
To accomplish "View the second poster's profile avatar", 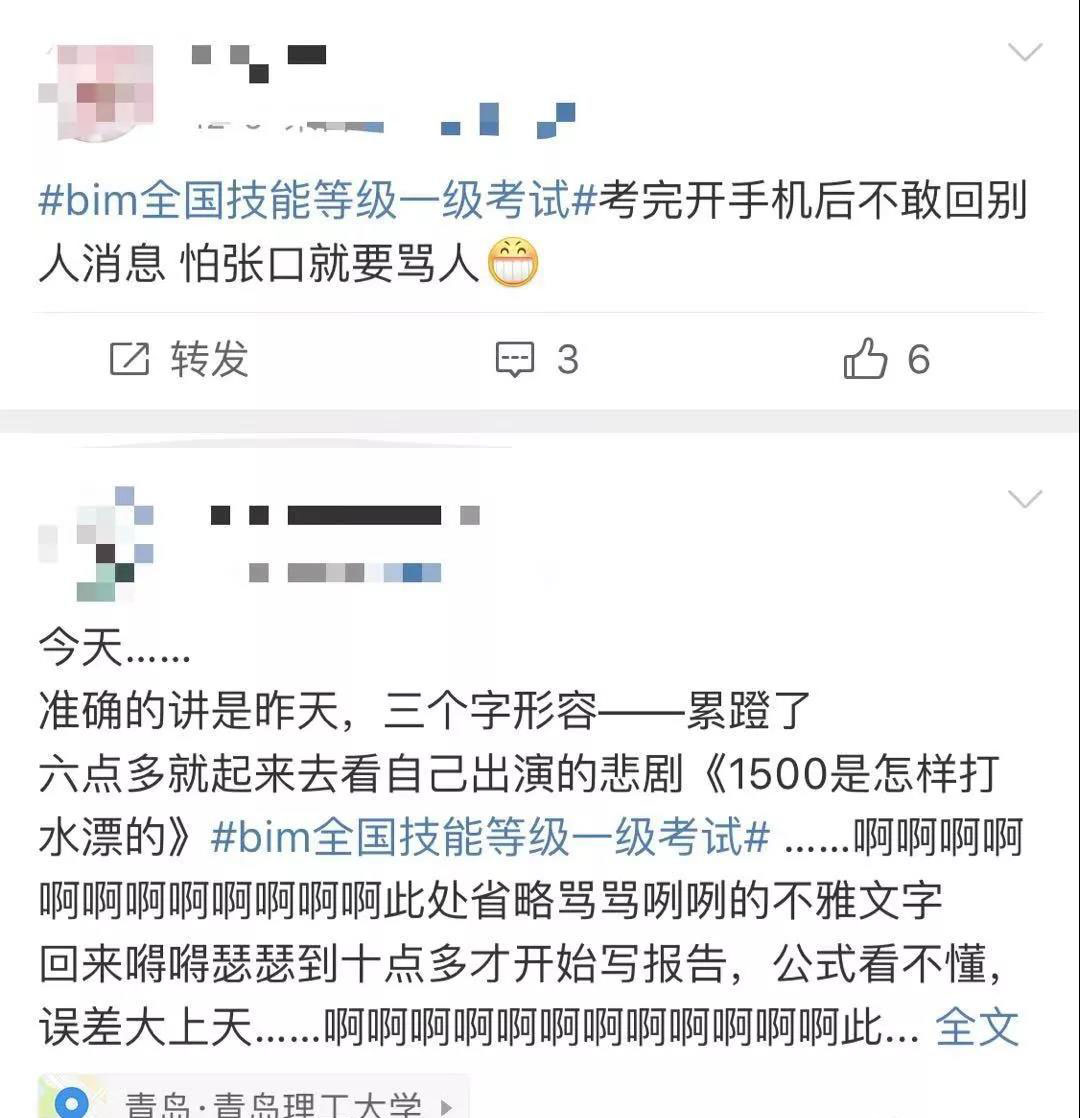I will pyautogui.click(x=96, y=543).
